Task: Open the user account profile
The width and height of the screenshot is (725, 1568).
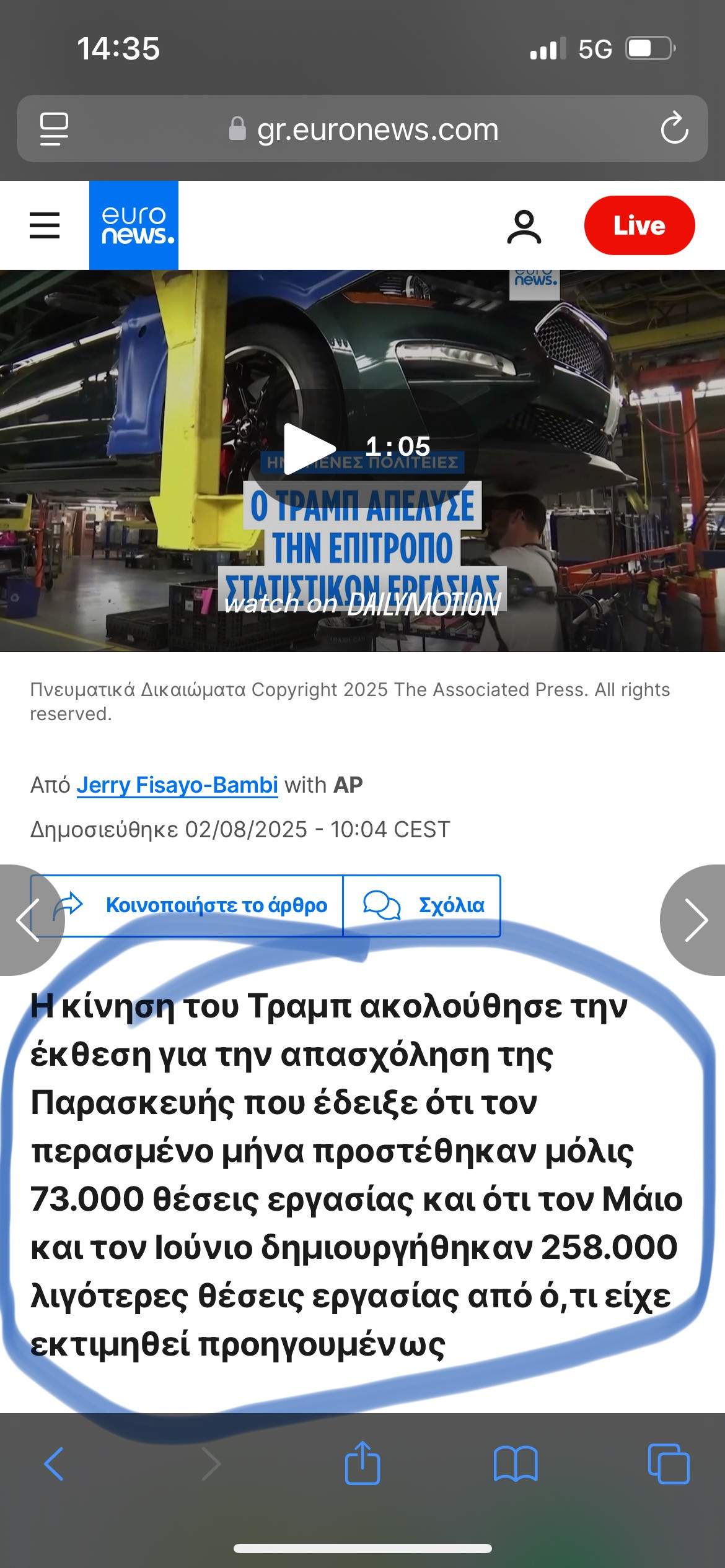Action: point(524,227)
